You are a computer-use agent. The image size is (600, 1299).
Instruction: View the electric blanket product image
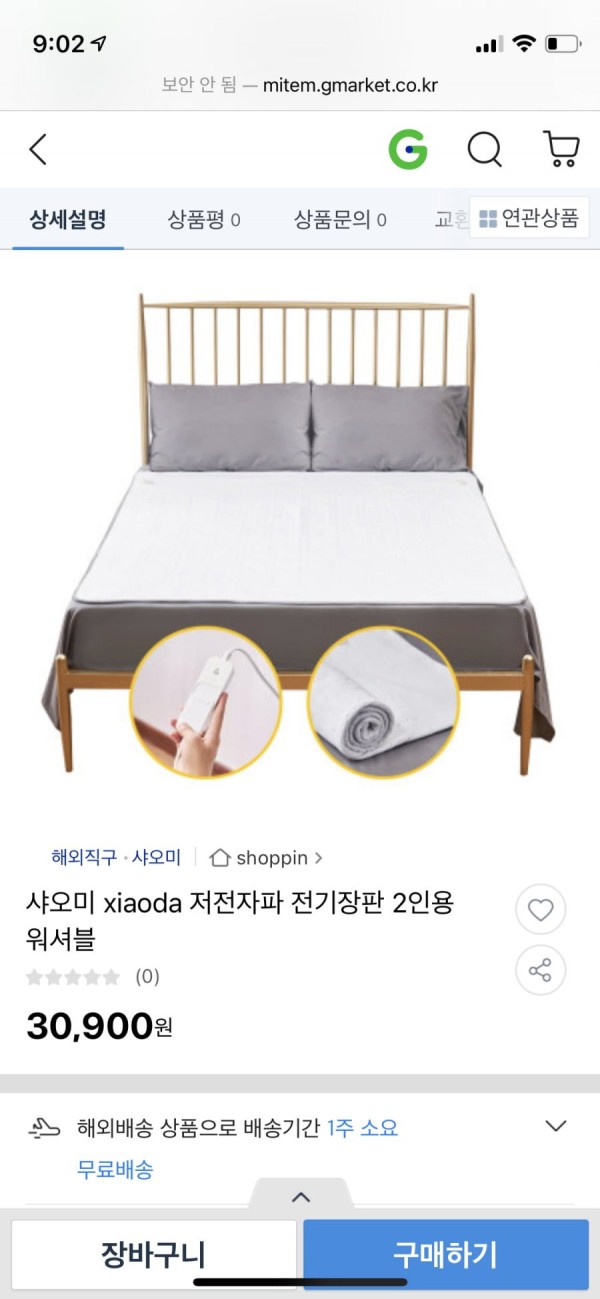click(x=300, y=530)
